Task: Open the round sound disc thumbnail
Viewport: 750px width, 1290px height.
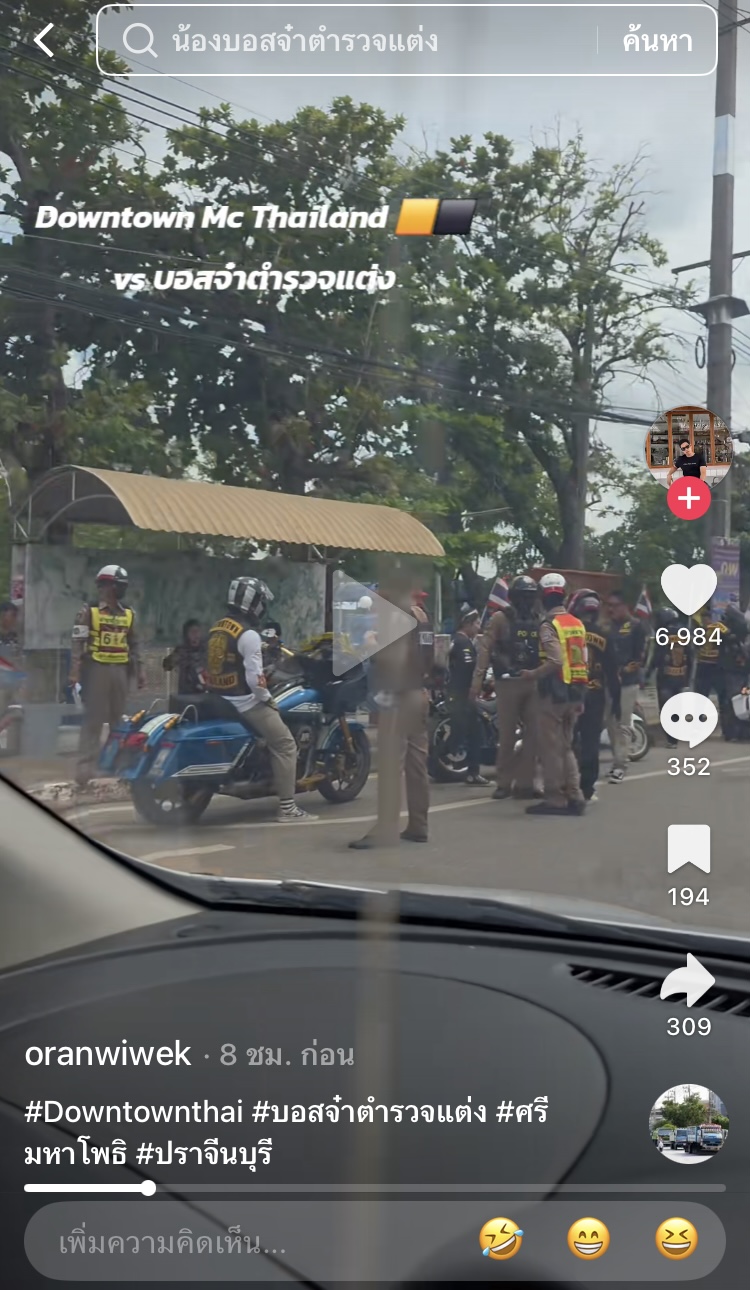Action: tap(689, 1123)
